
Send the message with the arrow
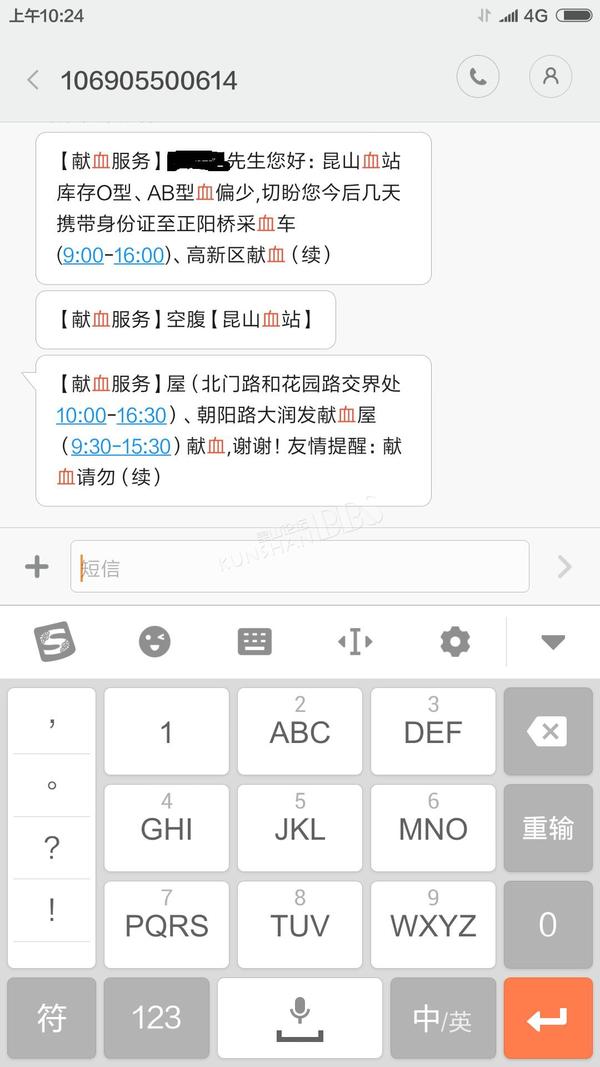pyautogui.click(x=564, y=566)
